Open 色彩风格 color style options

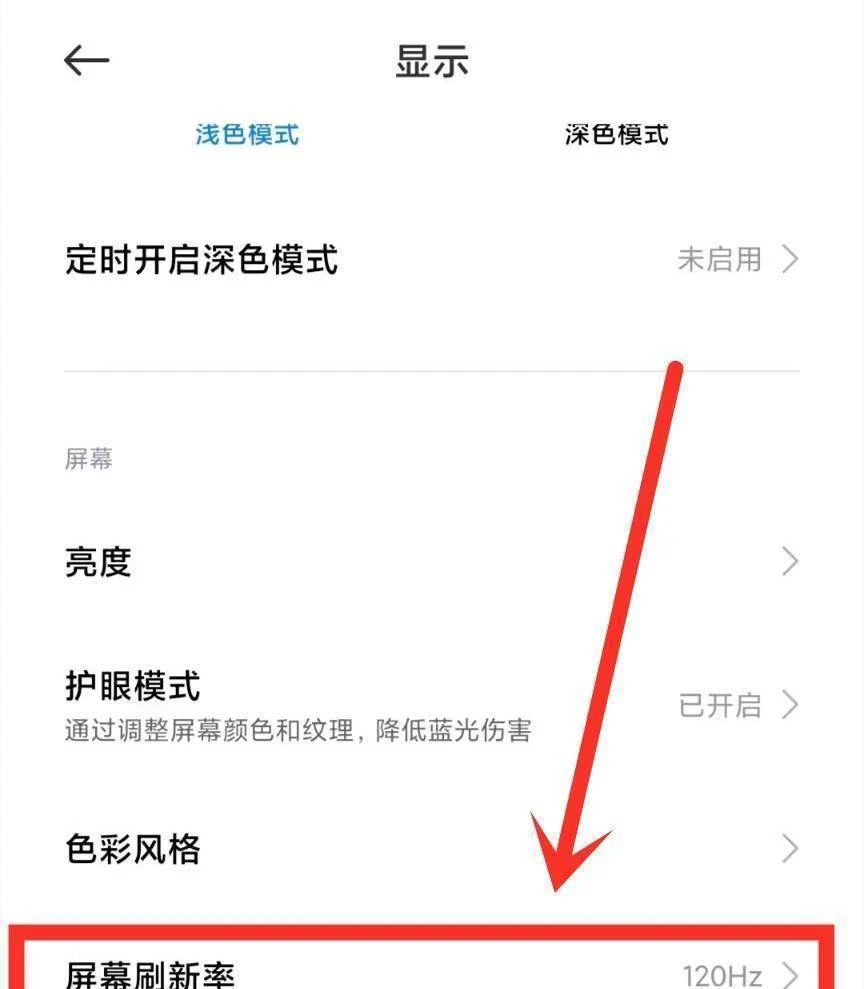coord(430,849)
